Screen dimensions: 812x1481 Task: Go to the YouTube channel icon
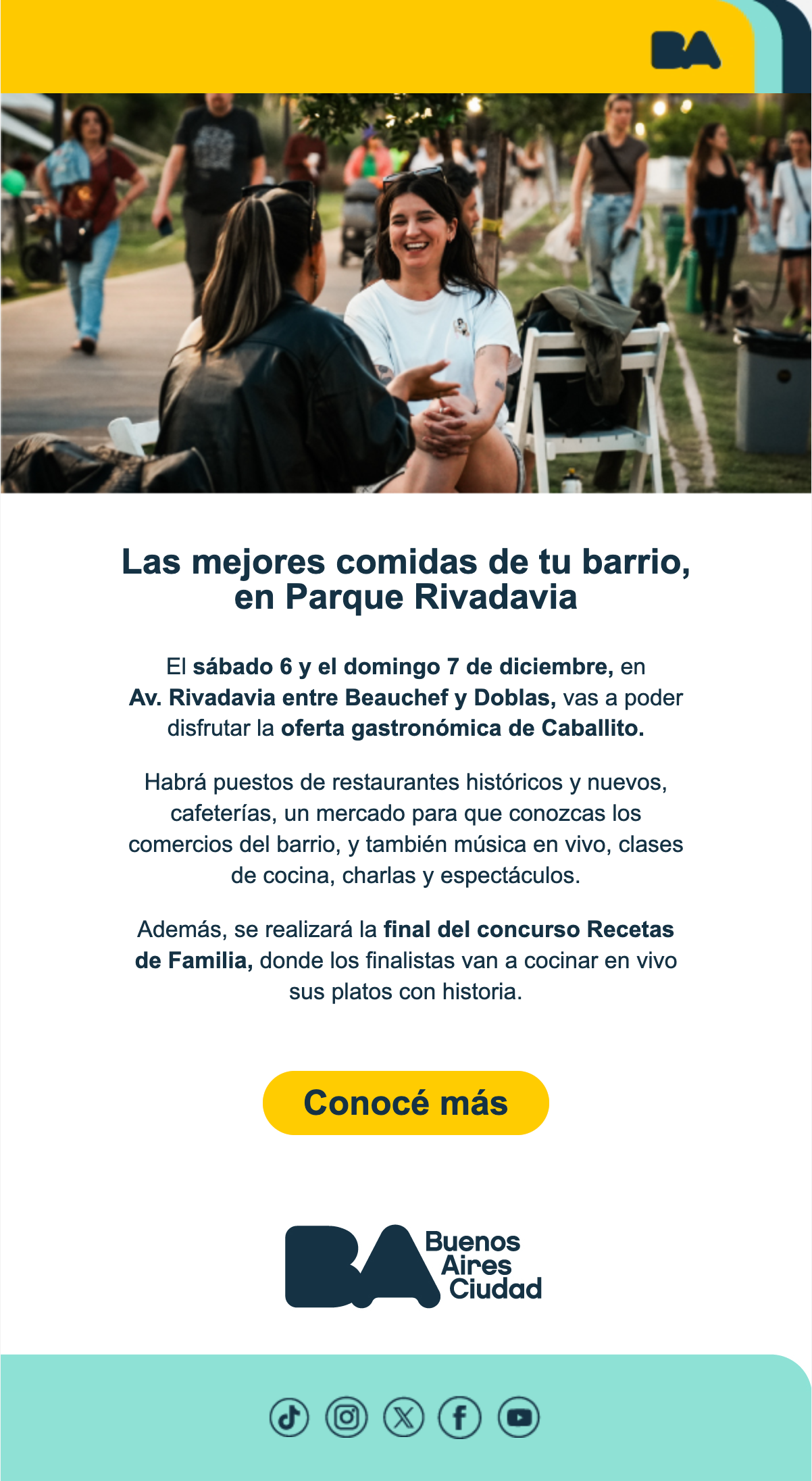coord(518,1417)
